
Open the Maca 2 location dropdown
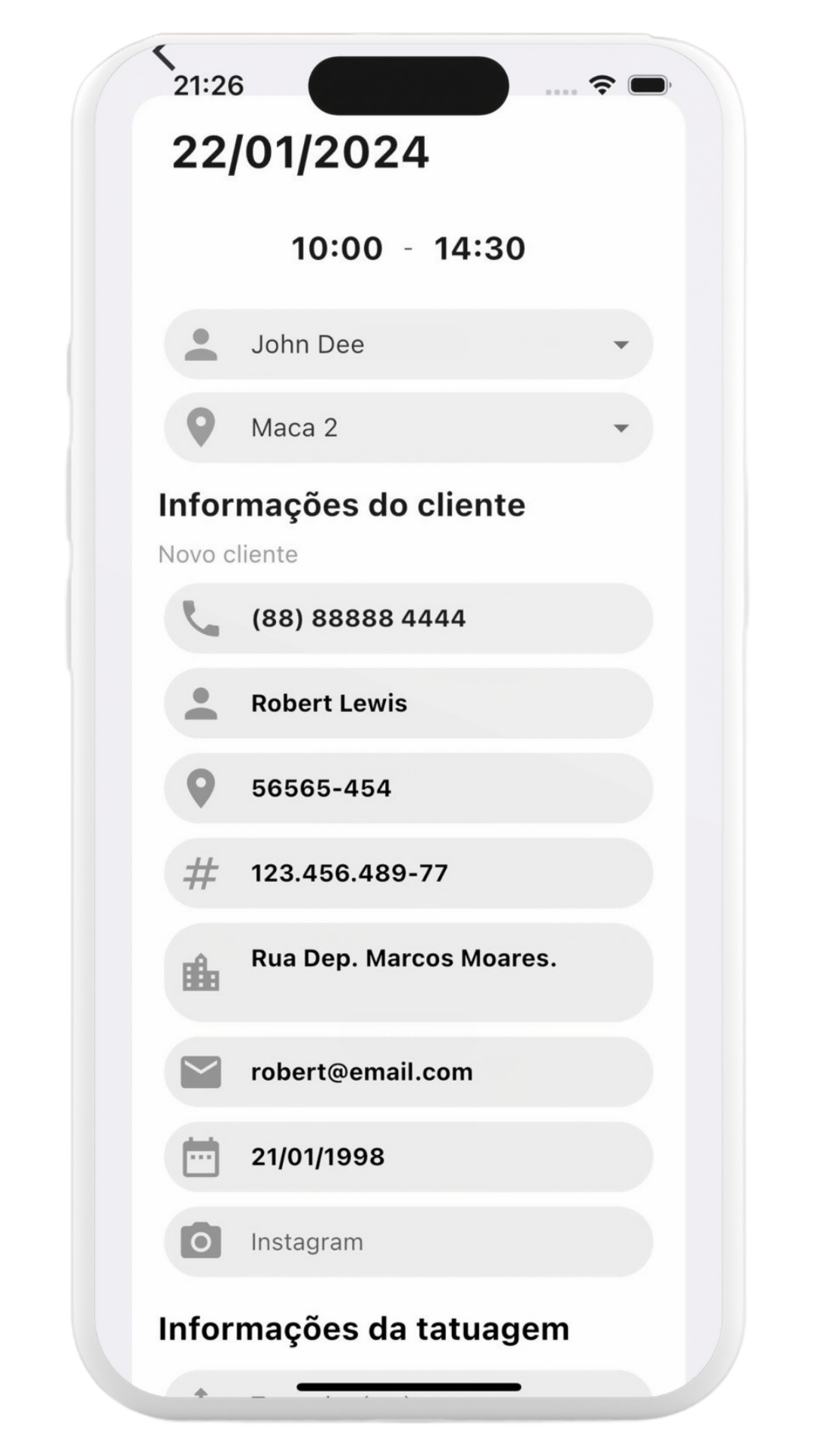pos(408,428)
